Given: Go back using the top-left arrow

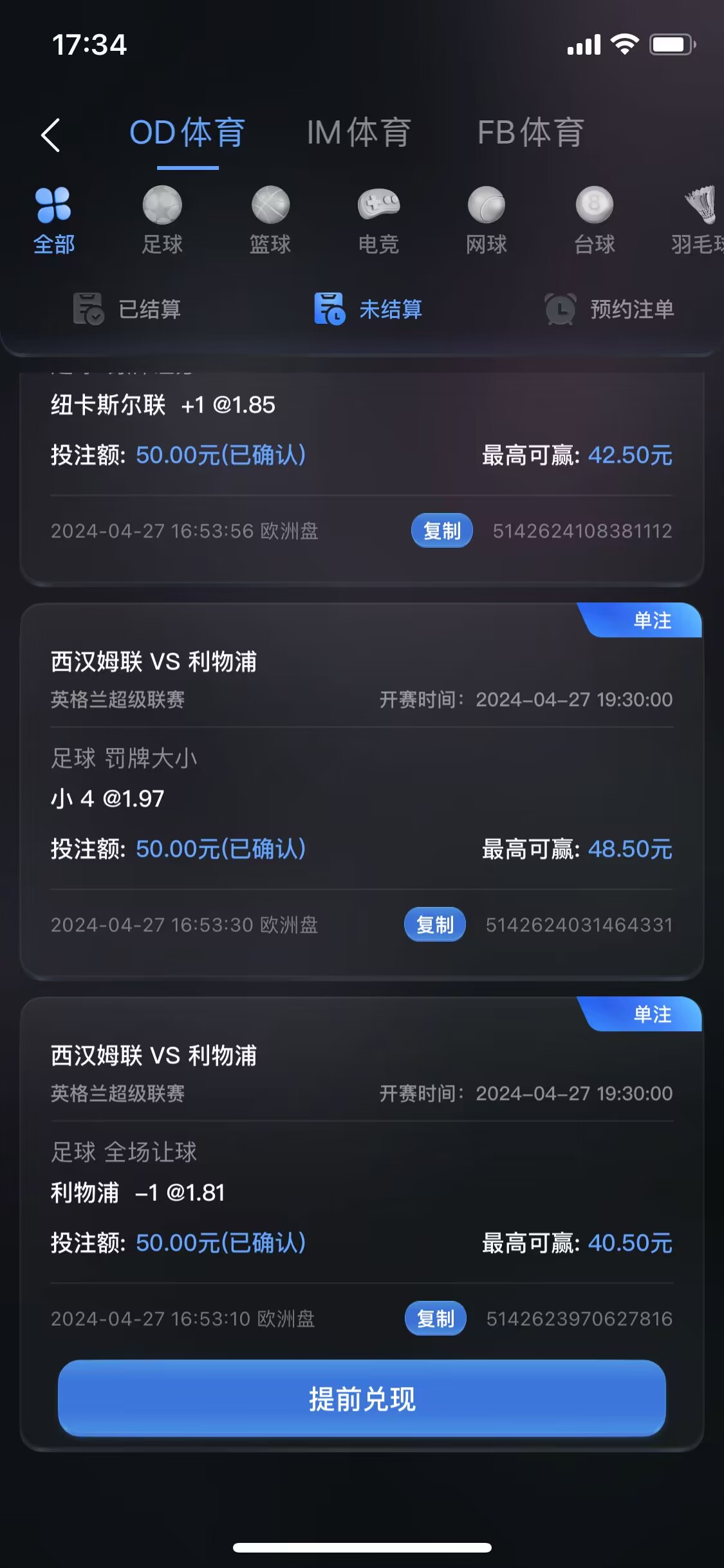Looking at the screenshot, I should click(x=51, y=135).
